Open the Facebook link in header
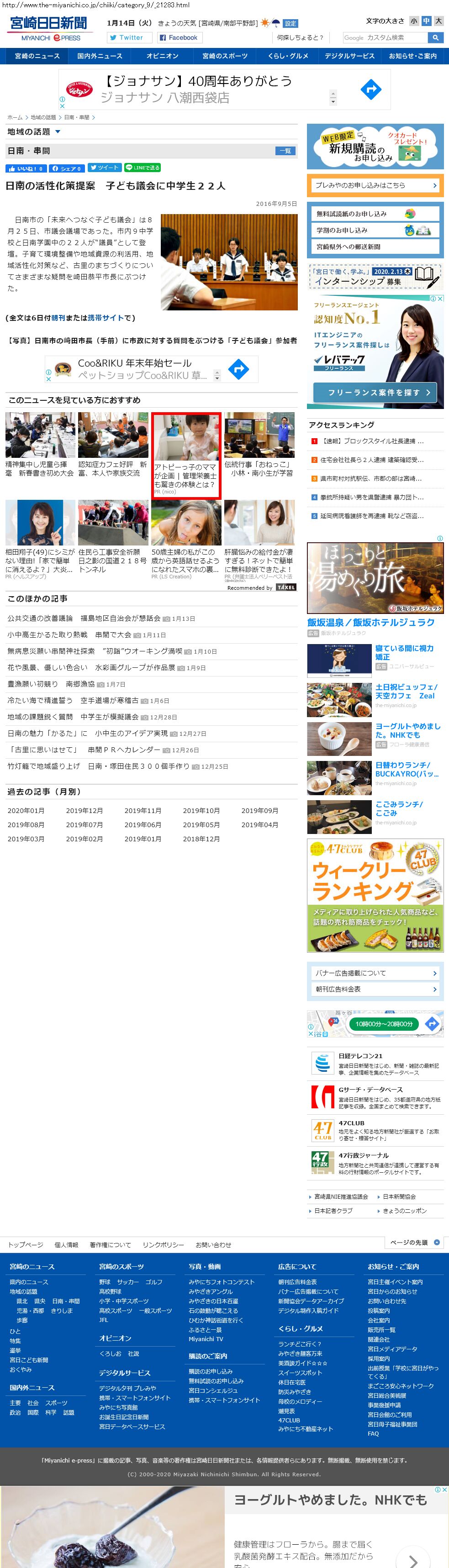Viewport: 449px width, 1568px height. point(179,38)
